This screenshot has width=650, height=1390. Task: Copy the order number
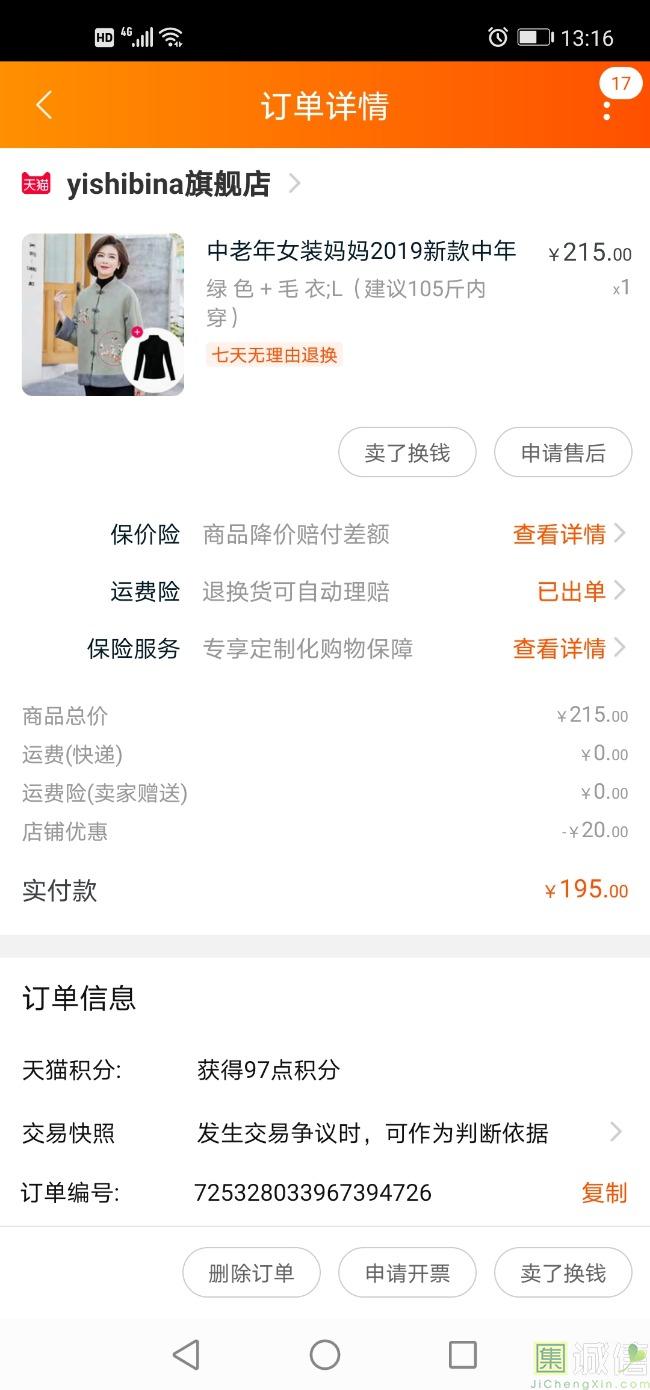coord(604,1192)
